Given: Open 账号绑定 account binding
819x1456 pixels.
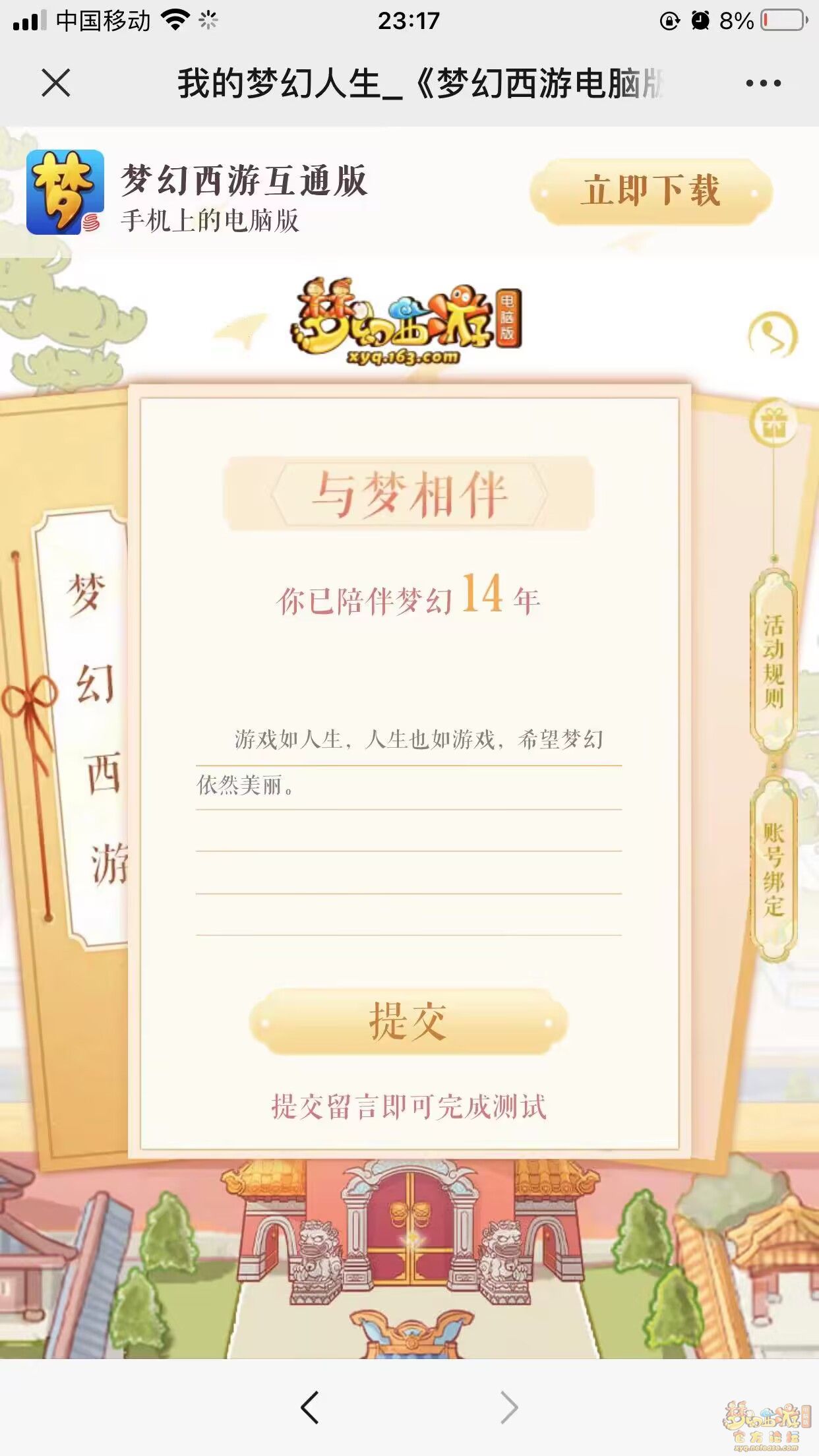Looking at the screenshot, I should click(773, 869).
